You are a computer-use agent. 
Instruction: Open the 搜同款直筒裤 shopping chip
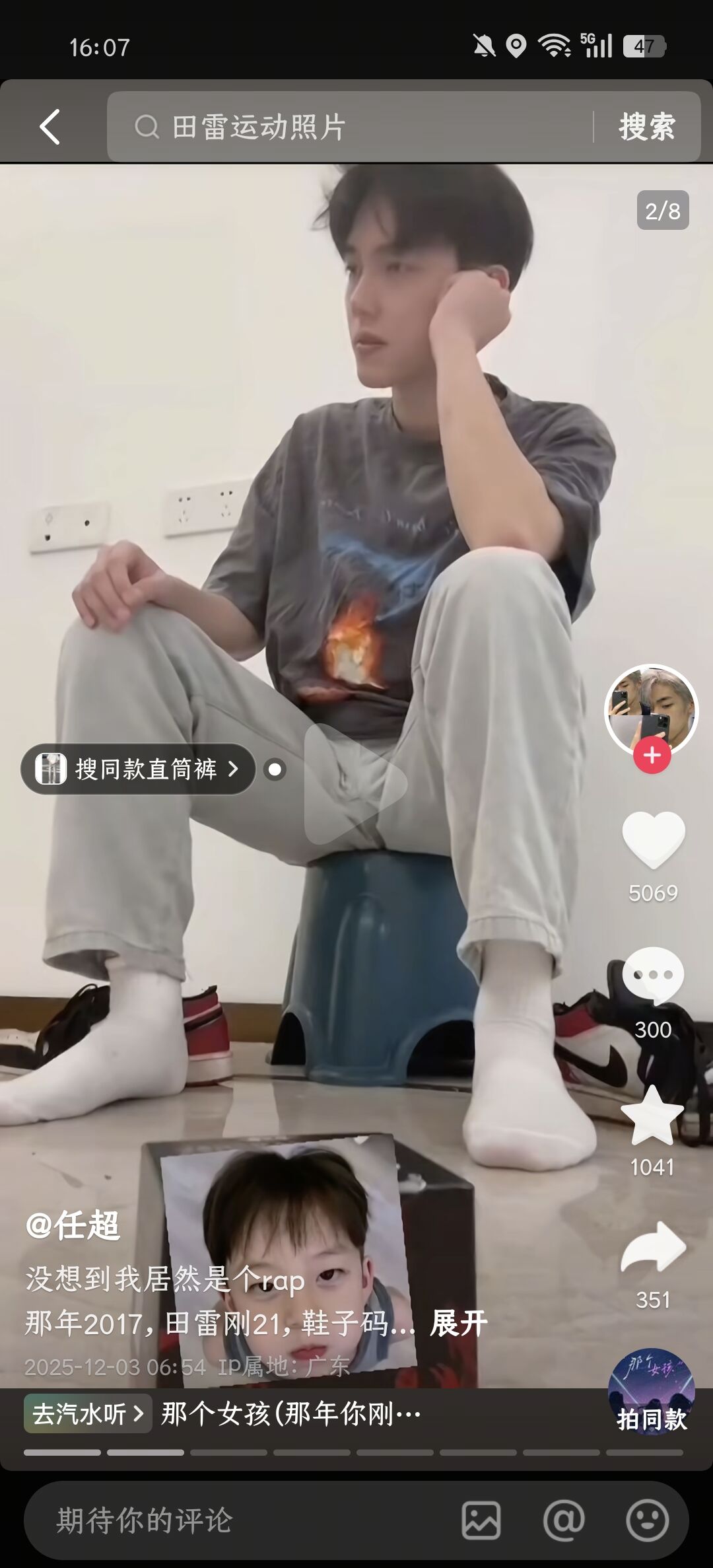click(x=139, y=769)
